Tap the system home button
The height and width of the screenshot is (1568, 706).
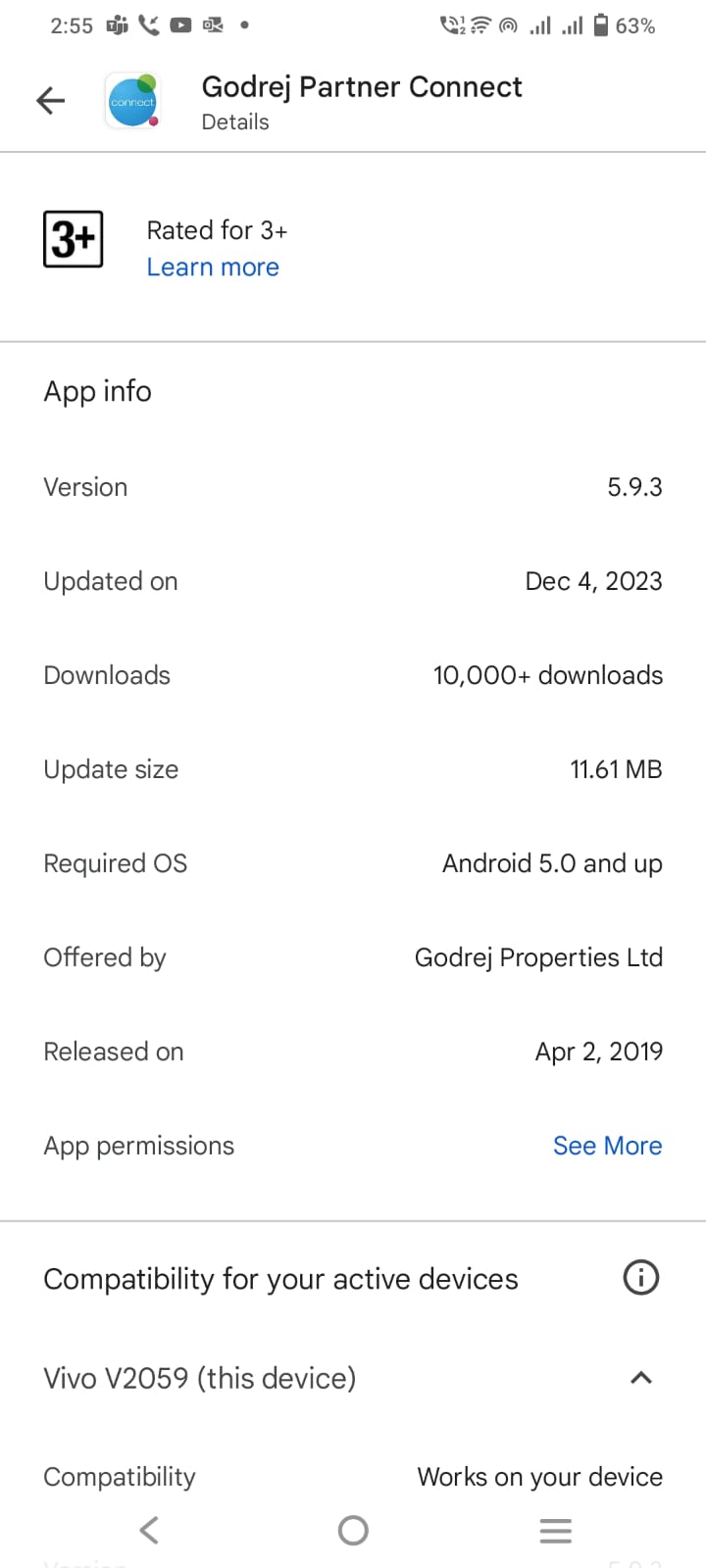[353, 1530]
